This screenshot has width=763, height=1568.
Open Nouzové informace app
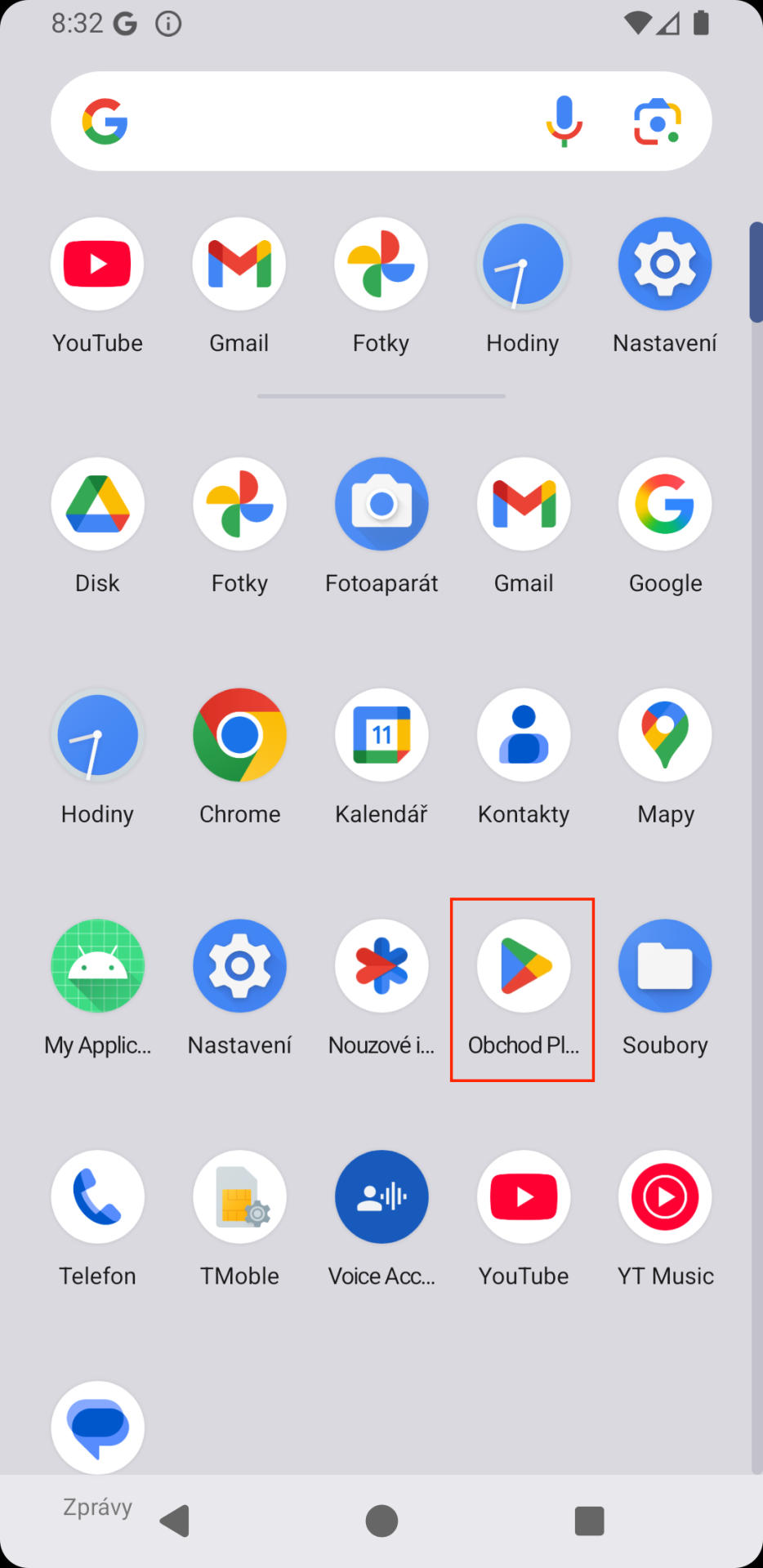point(381,966)
